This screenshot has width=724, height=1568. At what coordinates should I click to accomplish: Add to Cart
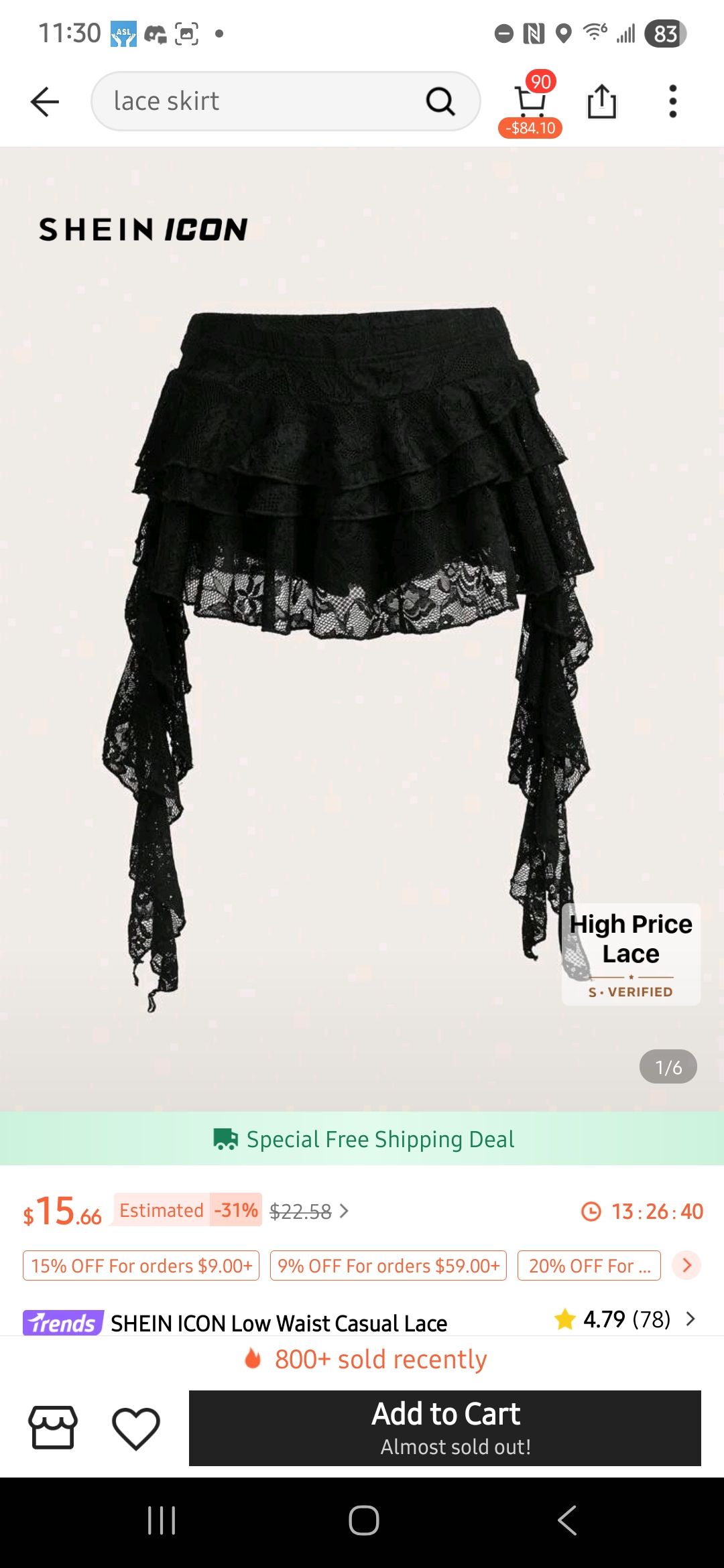tap(445, 1427)
